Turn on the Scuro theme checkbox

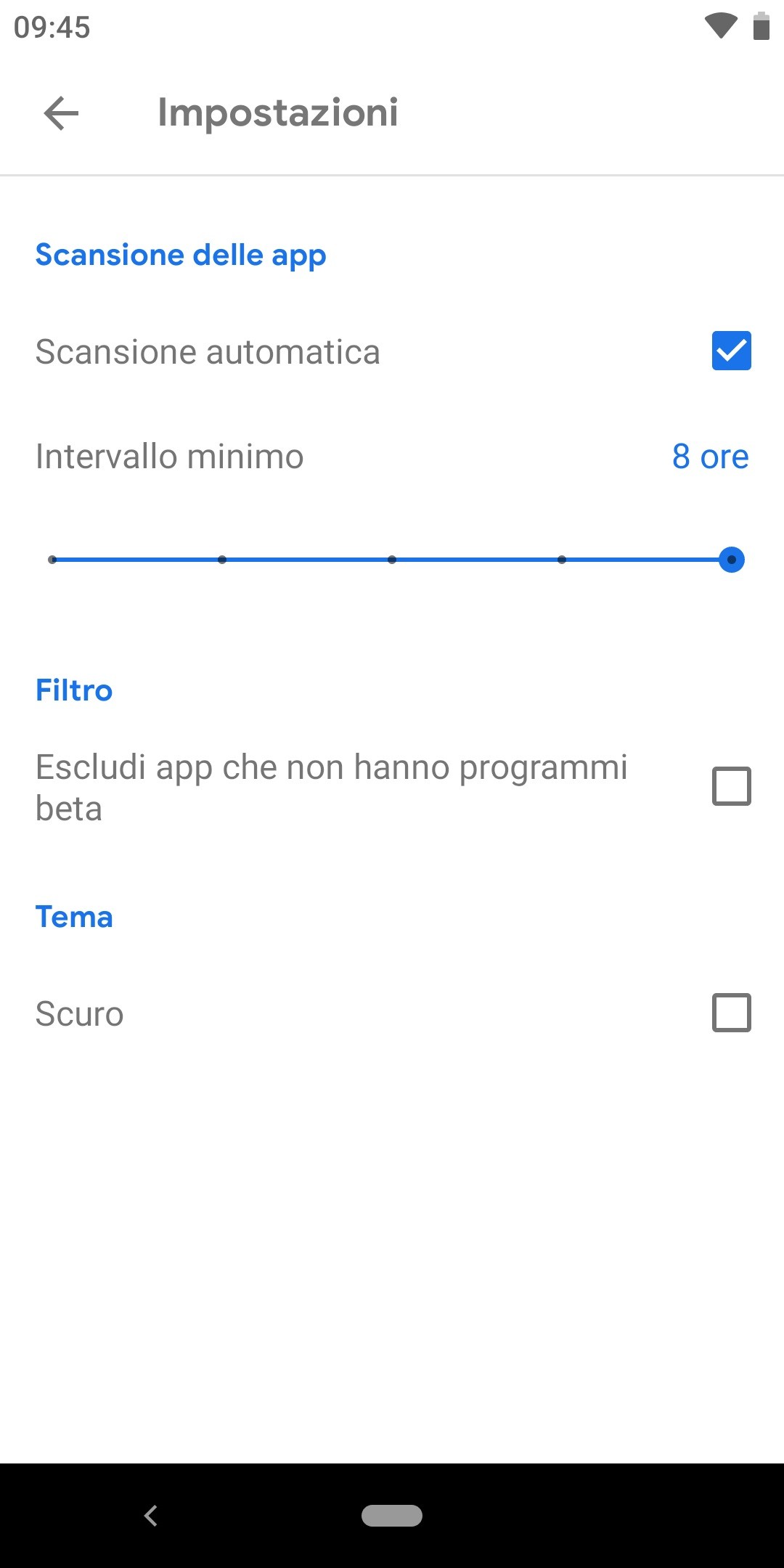731,1013
